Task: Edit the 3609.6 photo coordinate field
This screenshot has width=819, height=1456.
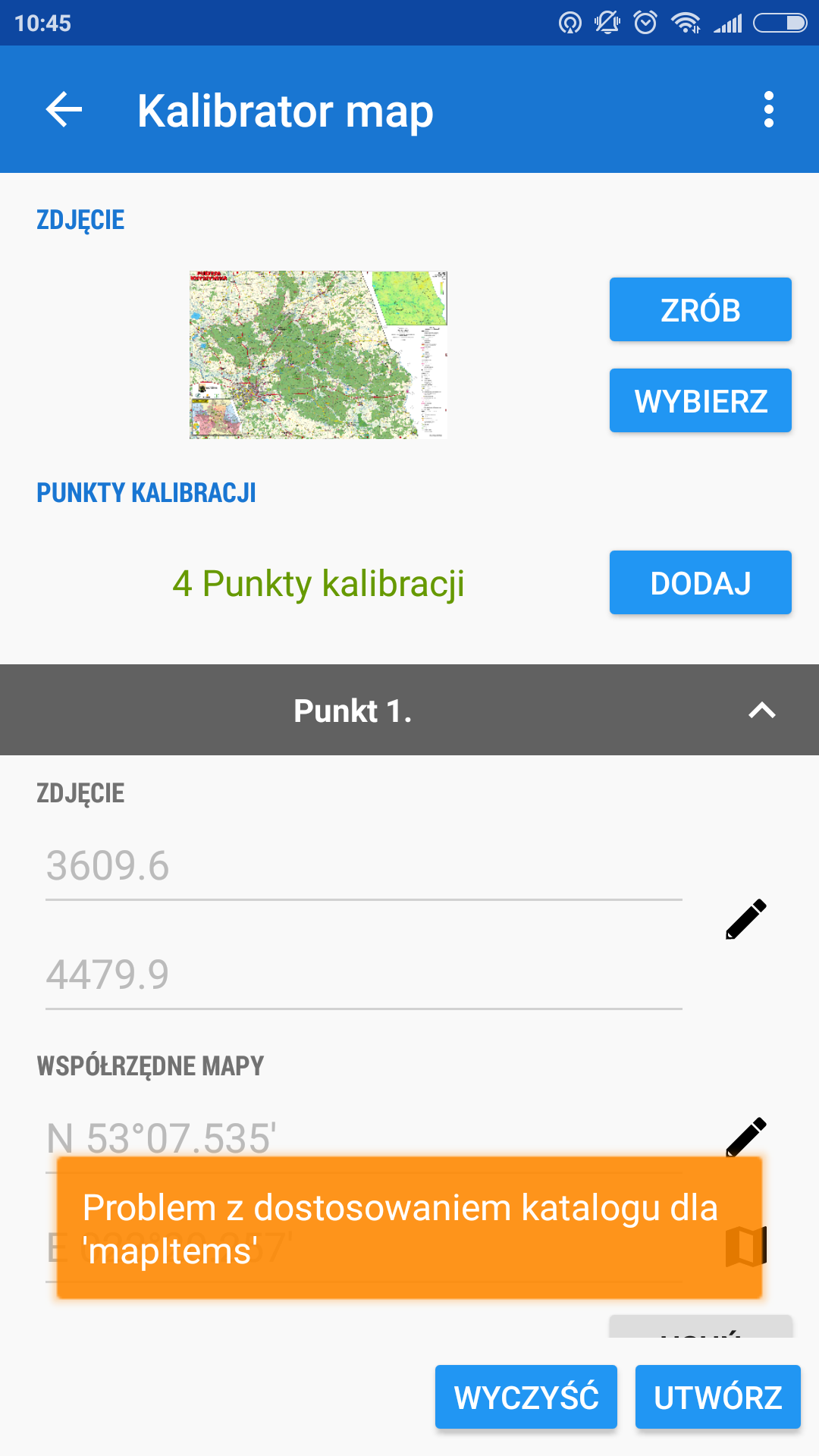Action: click(364, 866)
